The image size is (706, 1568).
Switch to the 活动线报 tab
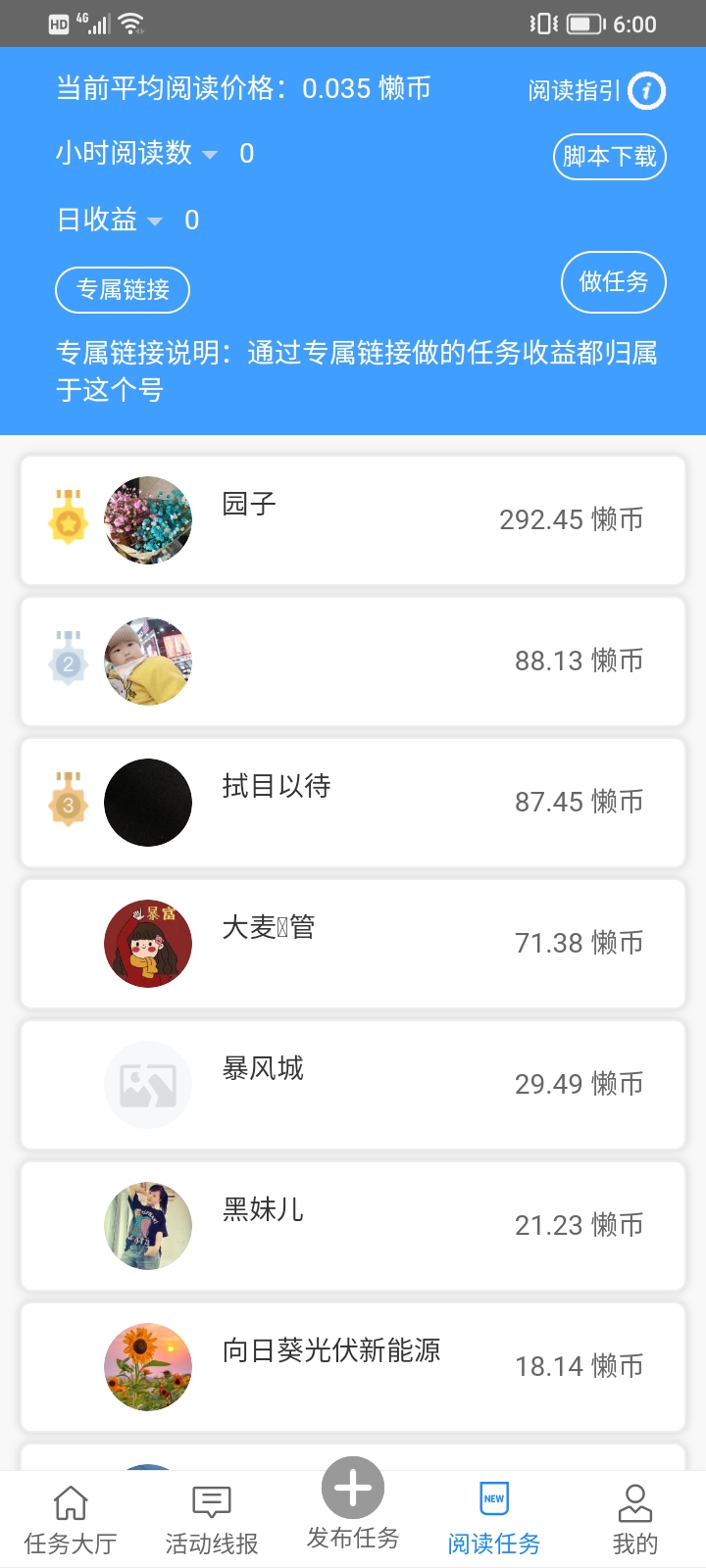(212, 1519)
